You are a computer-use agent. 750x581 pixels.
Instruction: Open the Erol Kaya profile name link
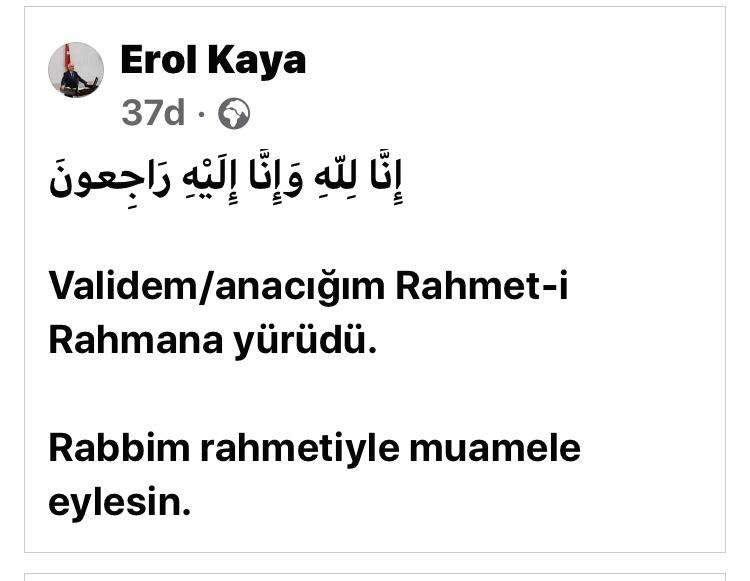click(x=212, y=61)
